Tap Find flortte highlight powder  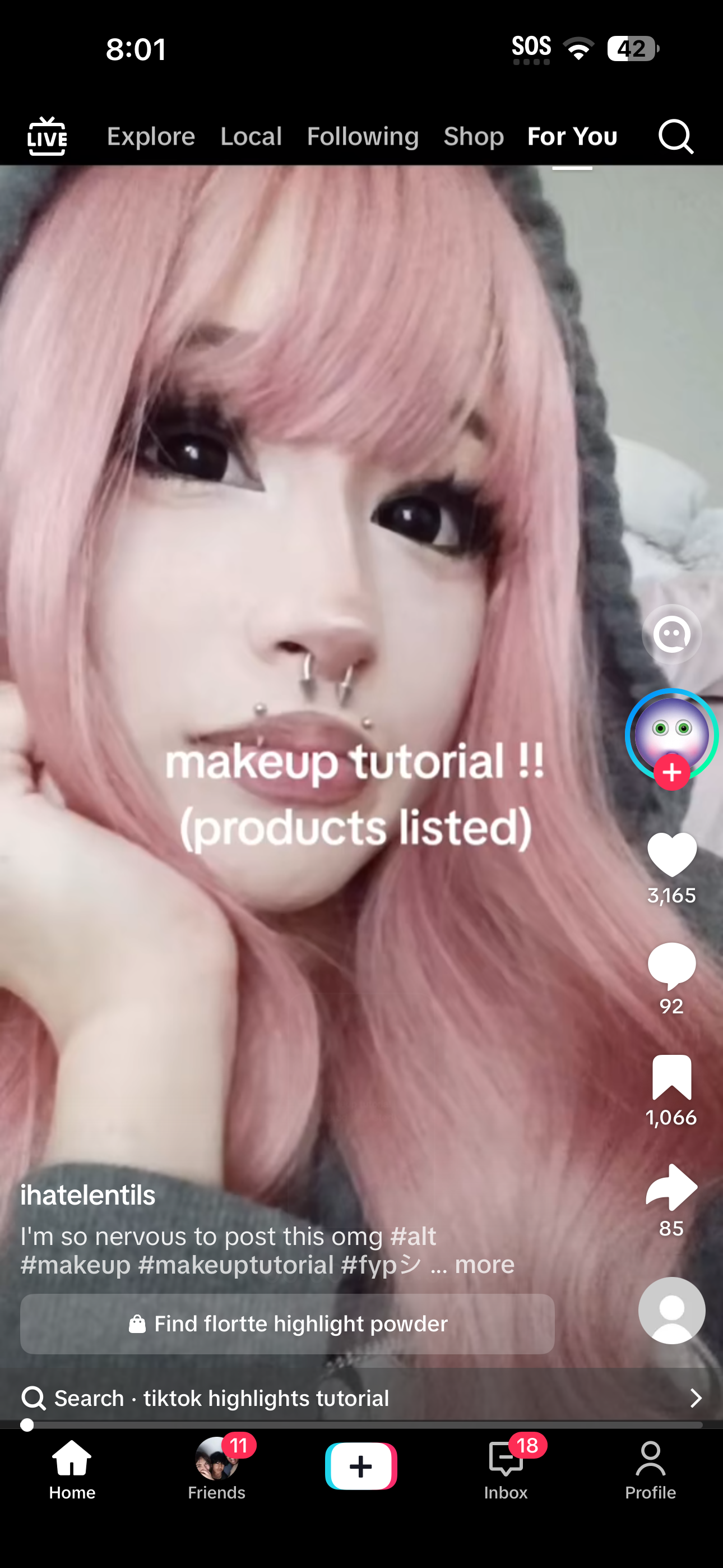click(x=288, y=1324)
